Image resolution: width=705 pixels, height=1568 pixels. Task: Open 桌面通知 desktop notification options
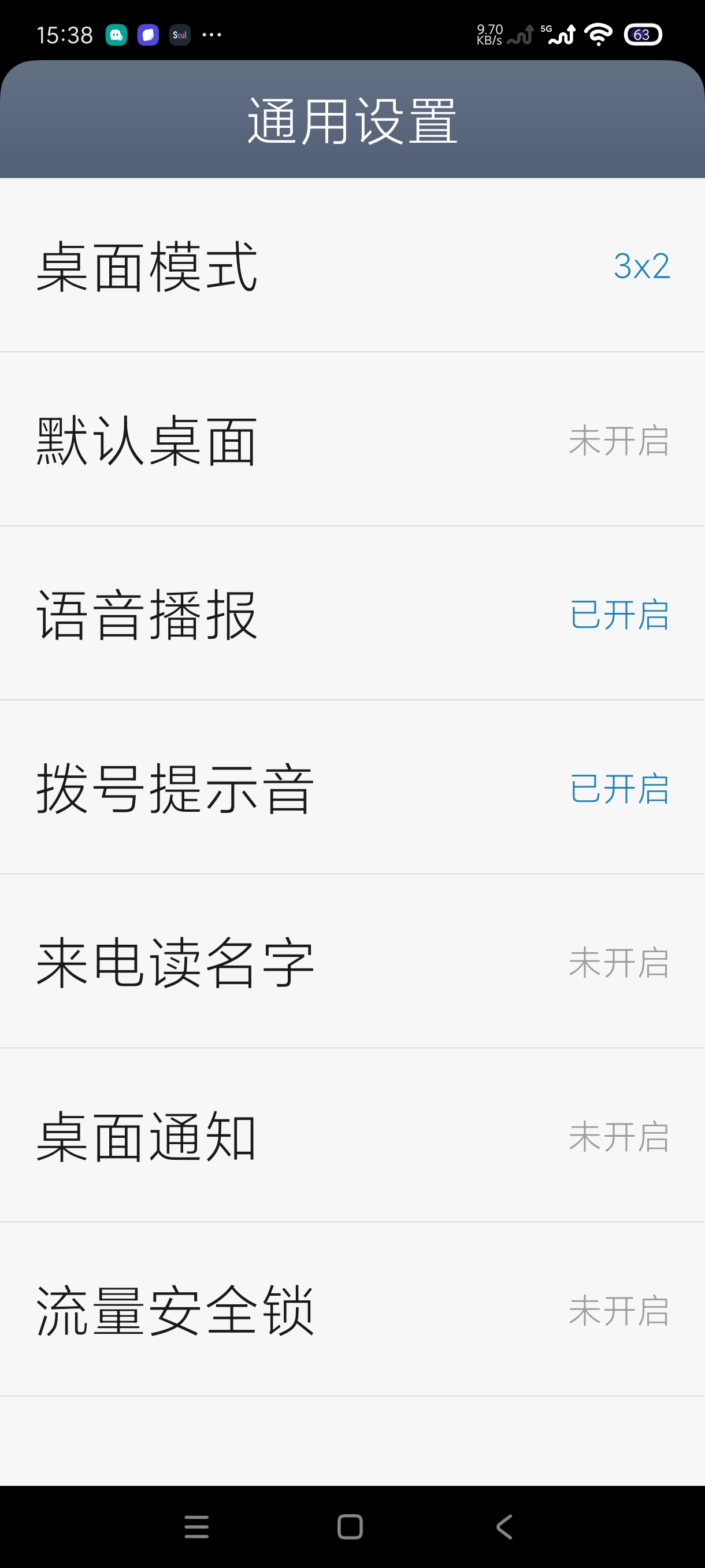[x=352, y=1140]
